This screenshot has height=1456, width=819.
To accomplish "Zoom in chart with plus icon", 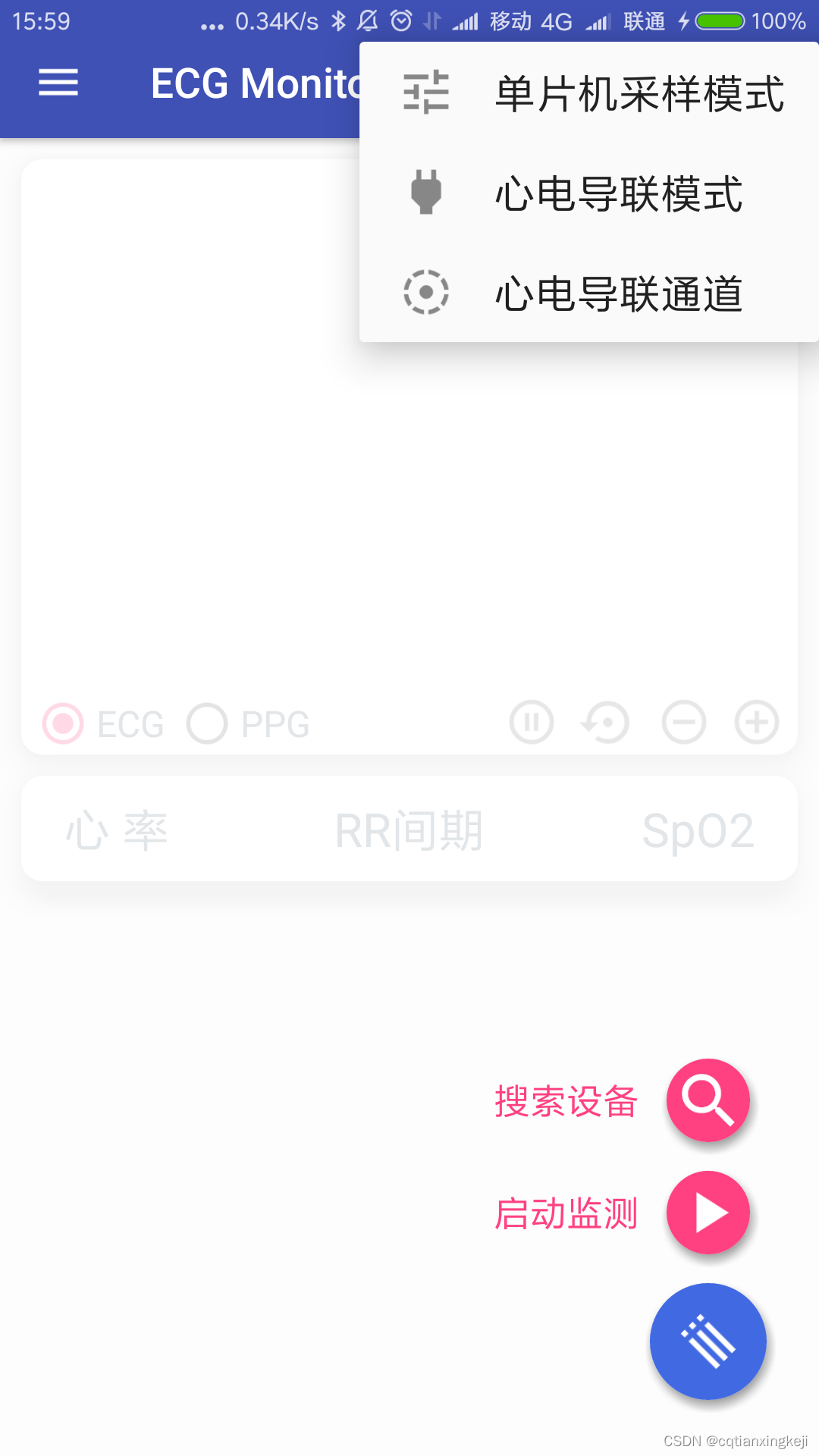I will [x=756, y=723].
